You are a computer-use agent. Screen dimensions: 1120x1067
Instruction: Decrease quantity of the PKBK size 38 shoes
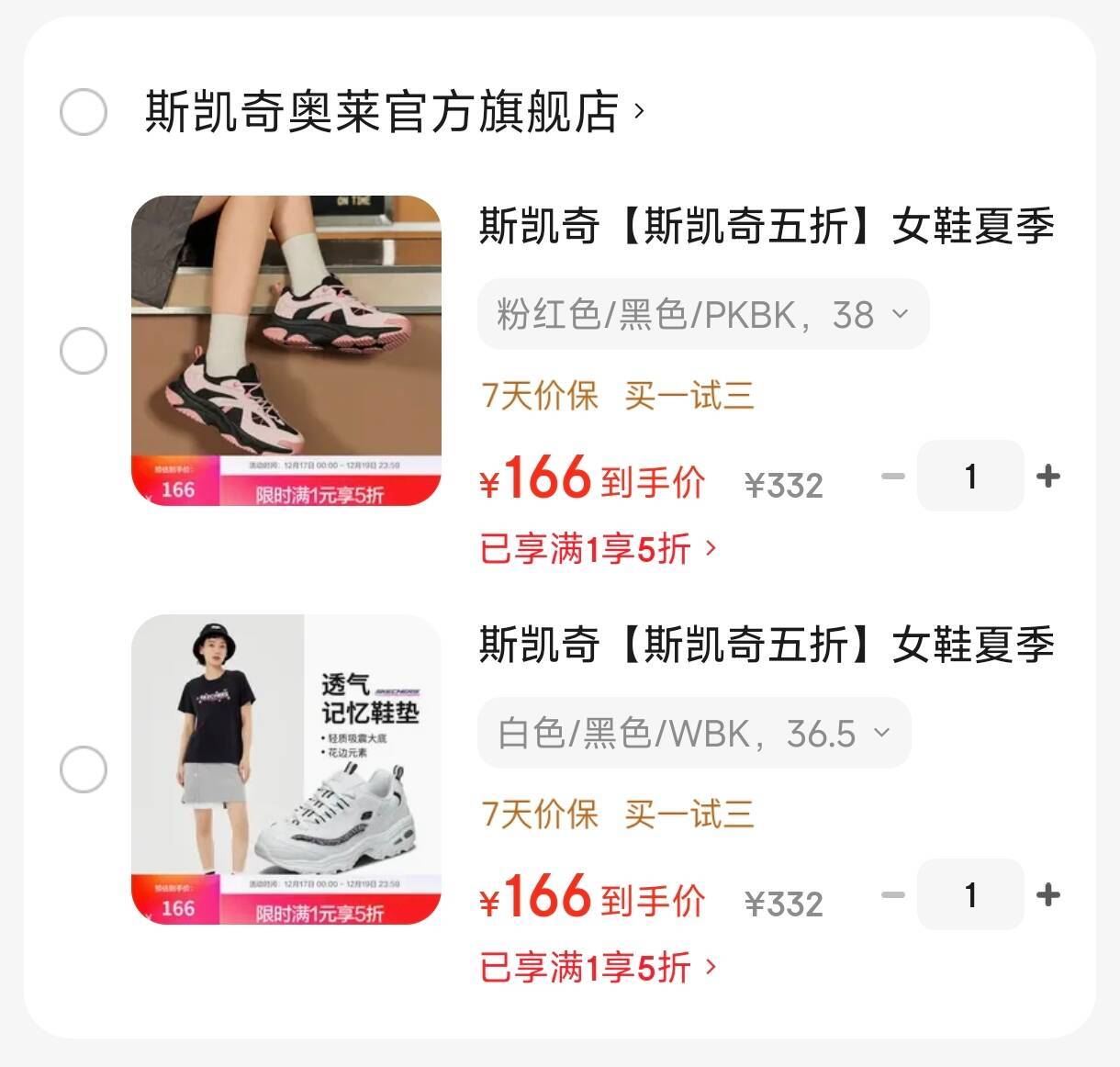[892, 477]
